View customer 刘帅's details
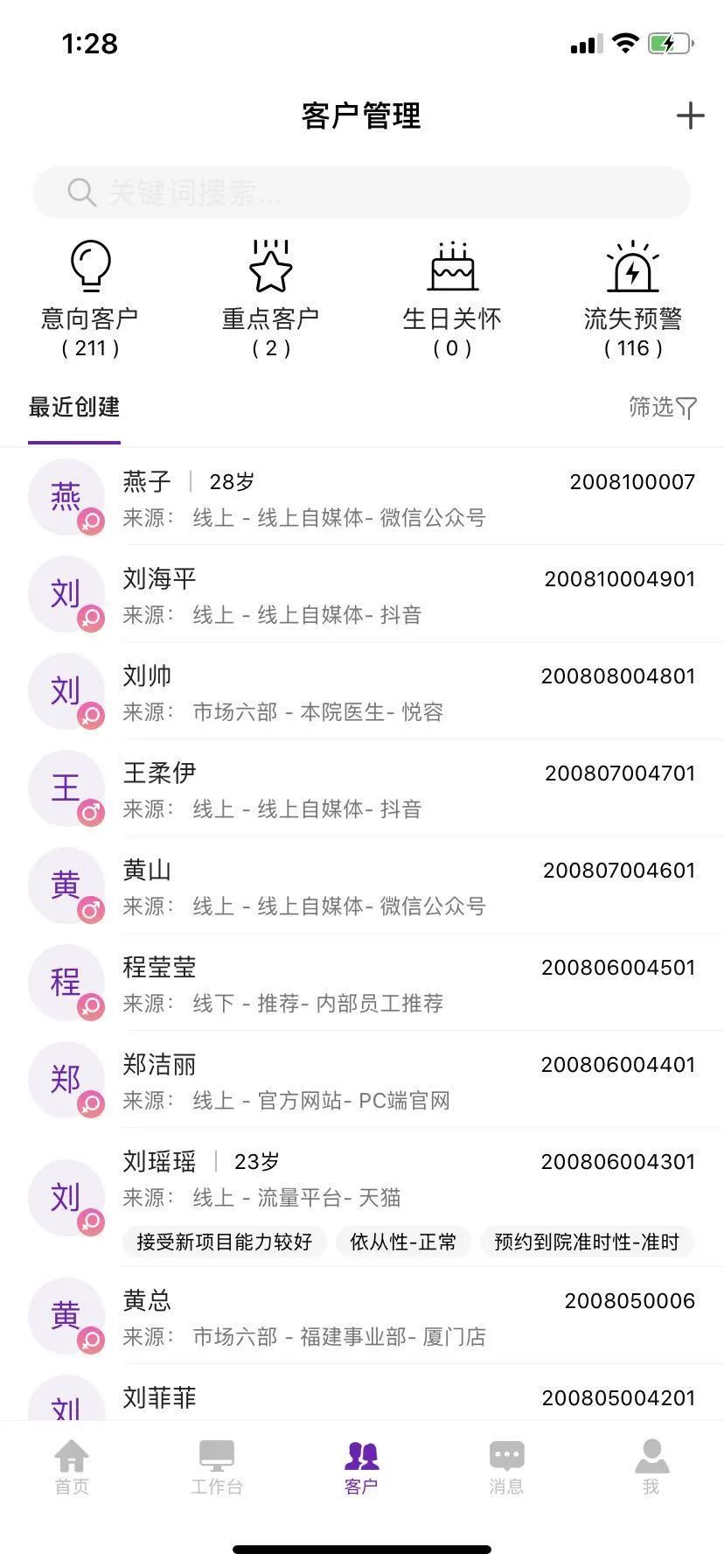 362,691
